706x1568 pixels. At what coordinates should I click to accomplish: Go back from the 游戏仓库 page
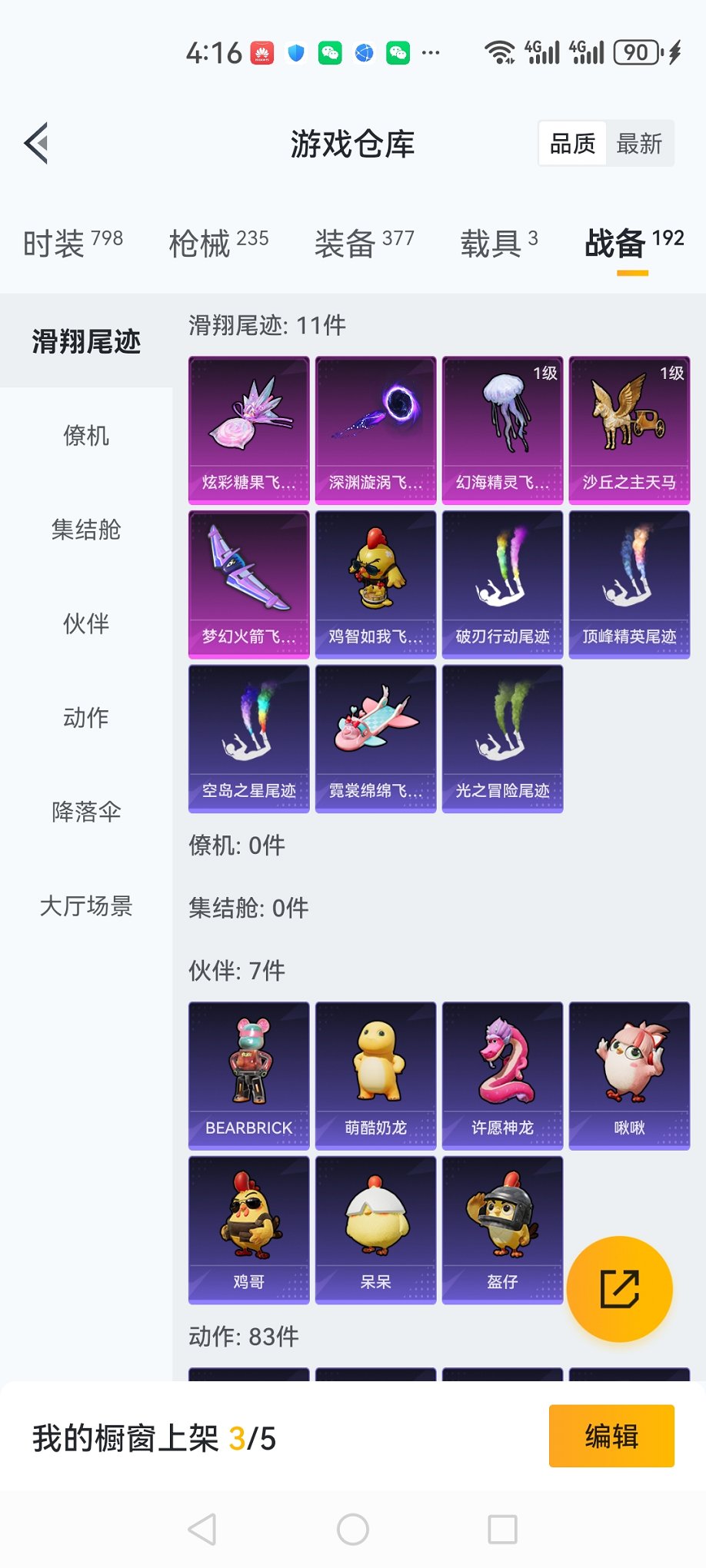37,143
